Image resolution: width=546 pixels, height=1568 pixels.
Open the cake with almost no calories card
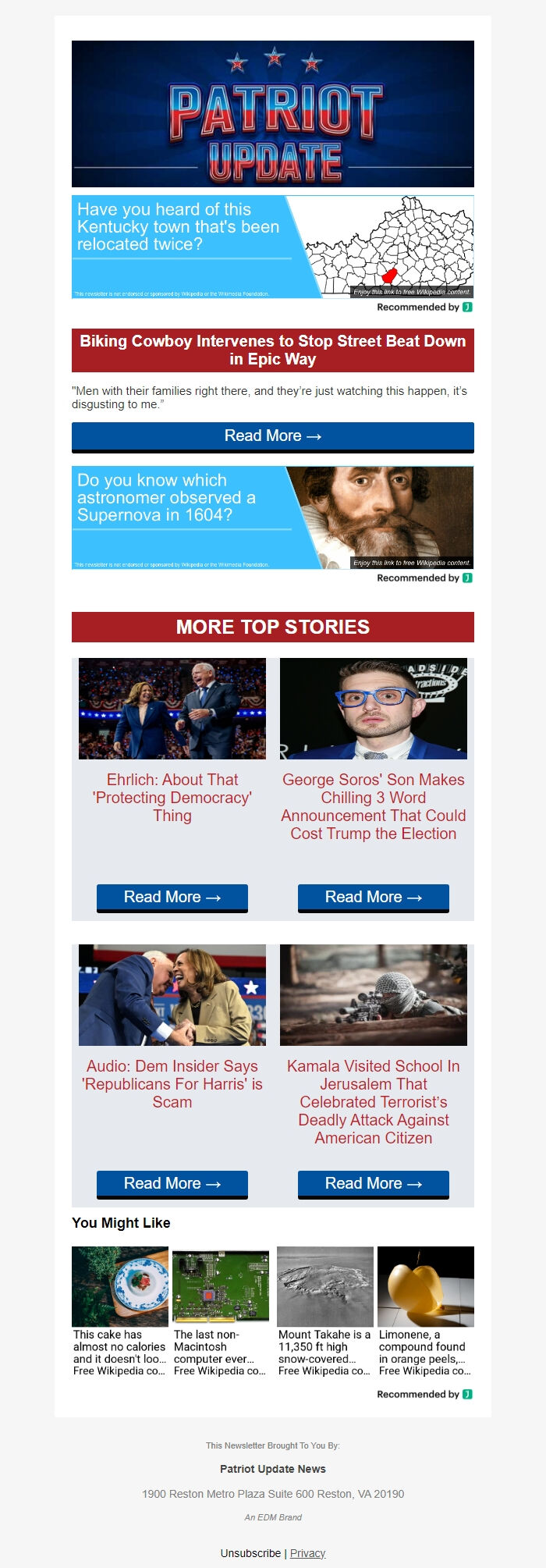[x=120, y=1310]
